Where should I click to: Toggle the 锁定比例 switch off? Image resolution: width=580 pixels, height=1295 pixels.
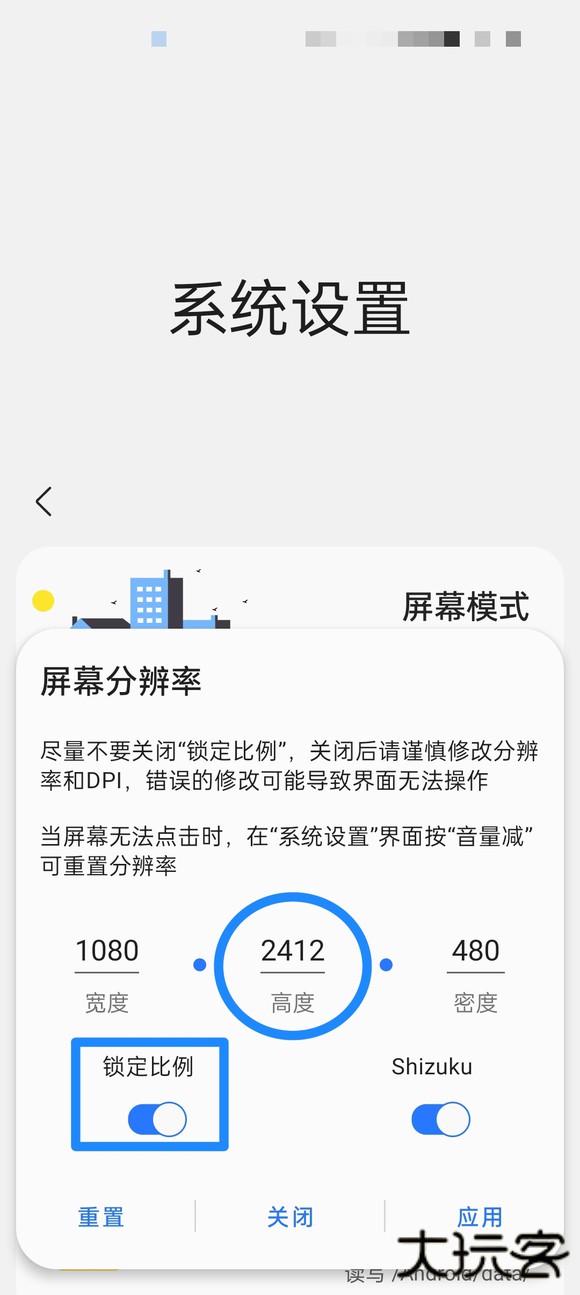[157, 1119]
